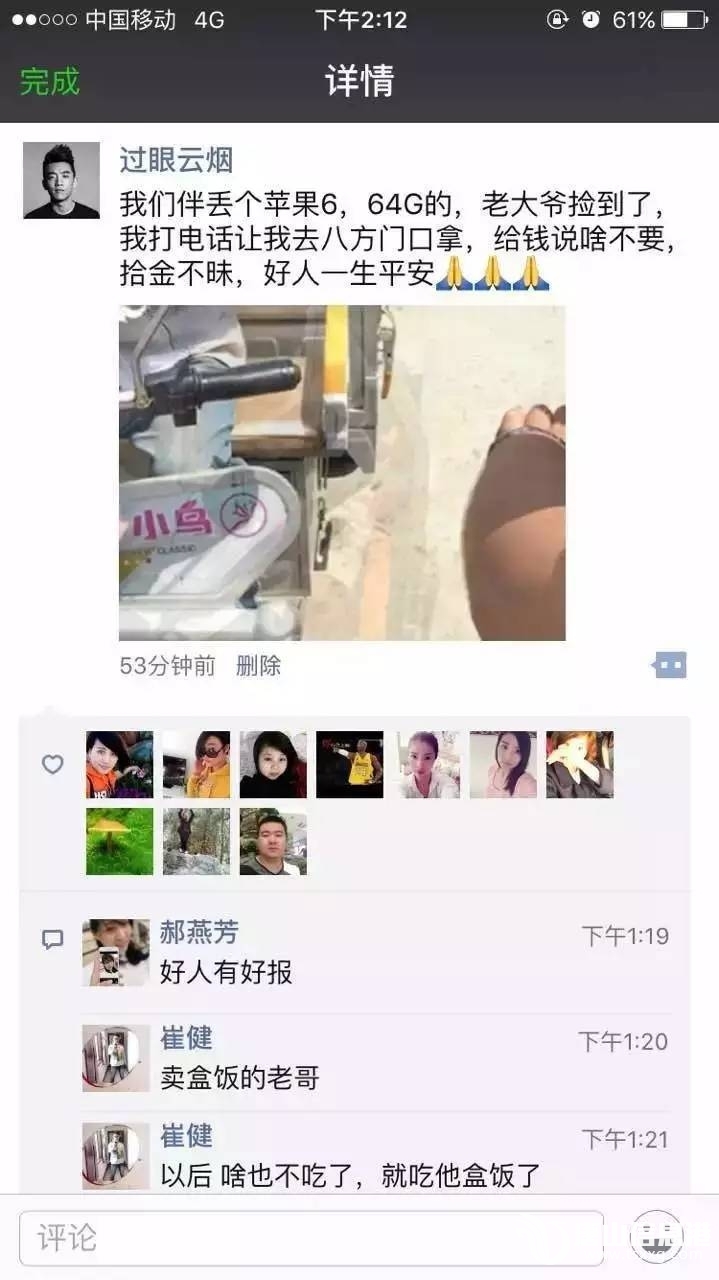The height and width of the screenshot is (1280, 719).
Task: Open 过眼云烟's profile avatar
Action: tap(61, 180)
